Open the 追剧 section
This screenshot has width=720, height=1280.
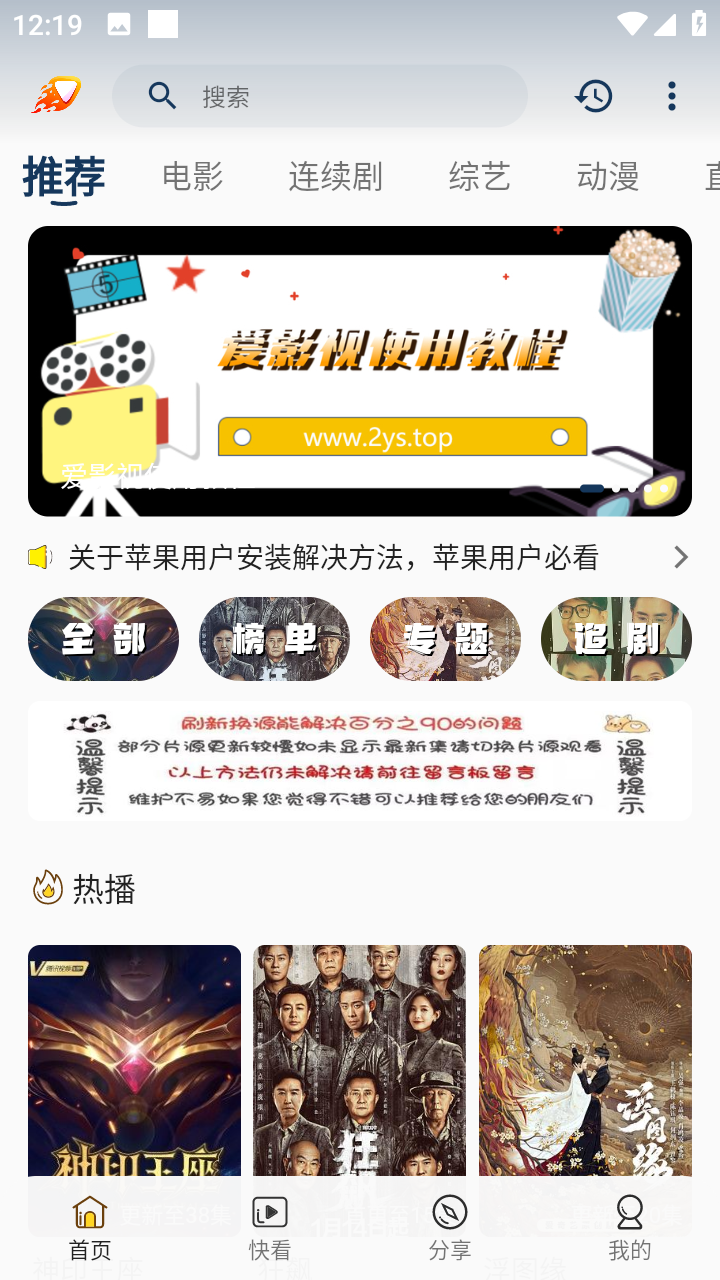616,639
